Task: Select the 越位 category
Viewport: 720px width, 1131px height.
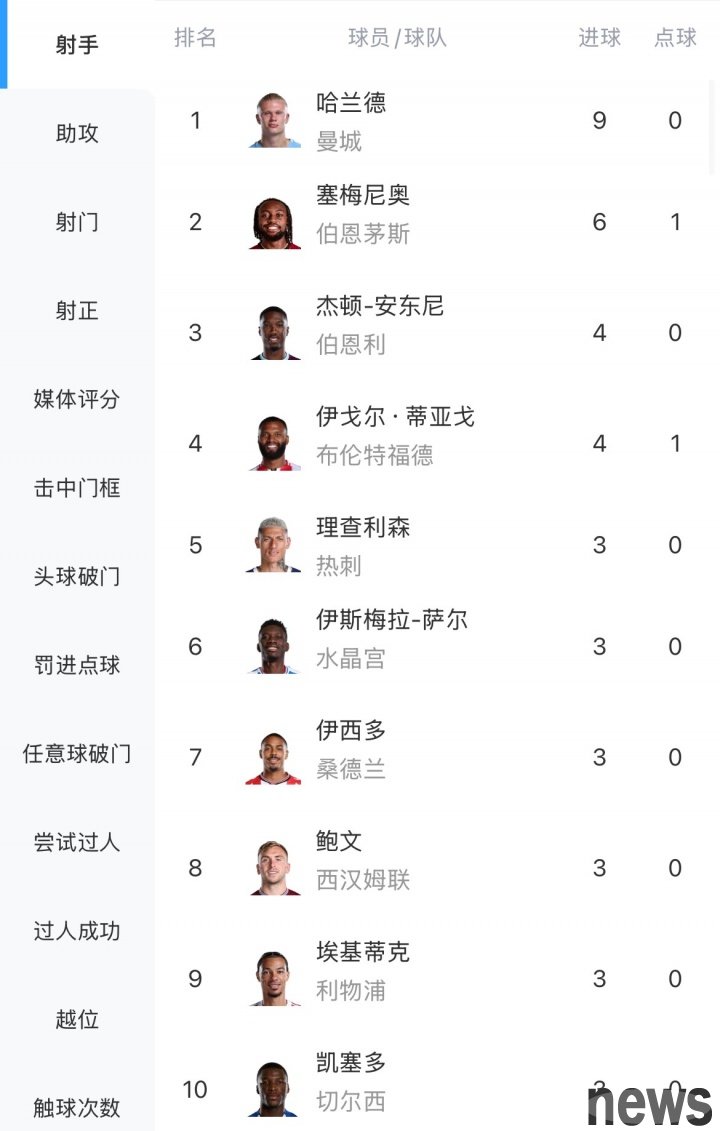Action: pos(77,1020)
